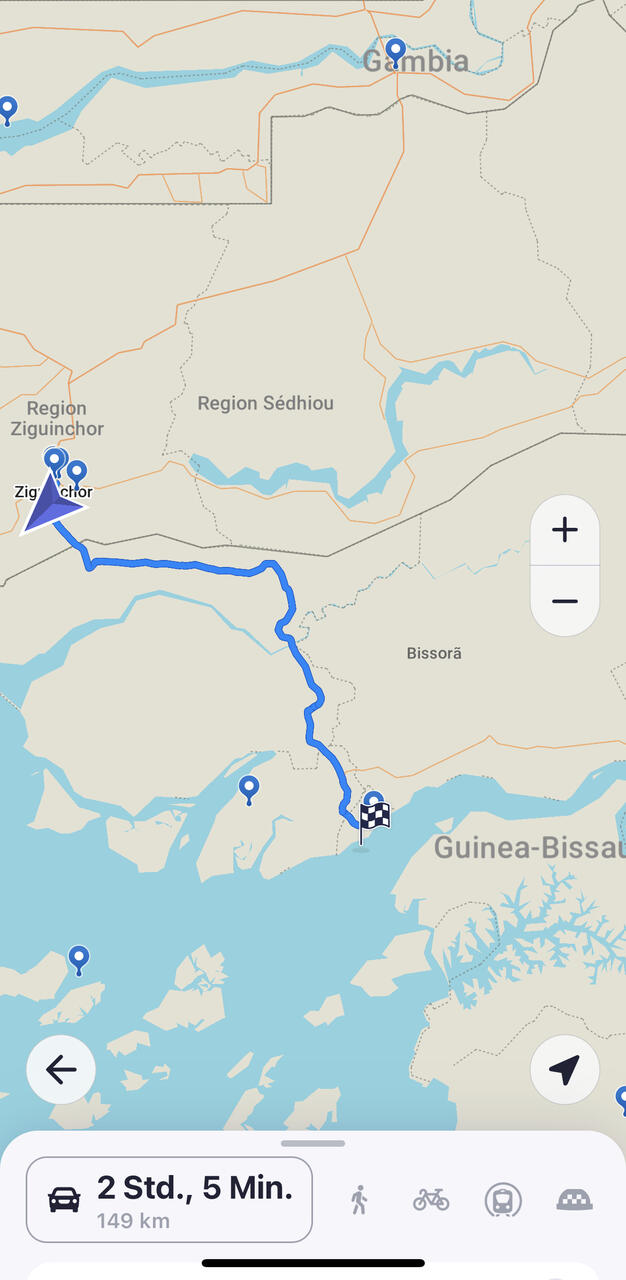Image resolution: width=626 pixels, height=1280 pixels.
Task: Zoom out with the minus button
Action: coord(565,601)
